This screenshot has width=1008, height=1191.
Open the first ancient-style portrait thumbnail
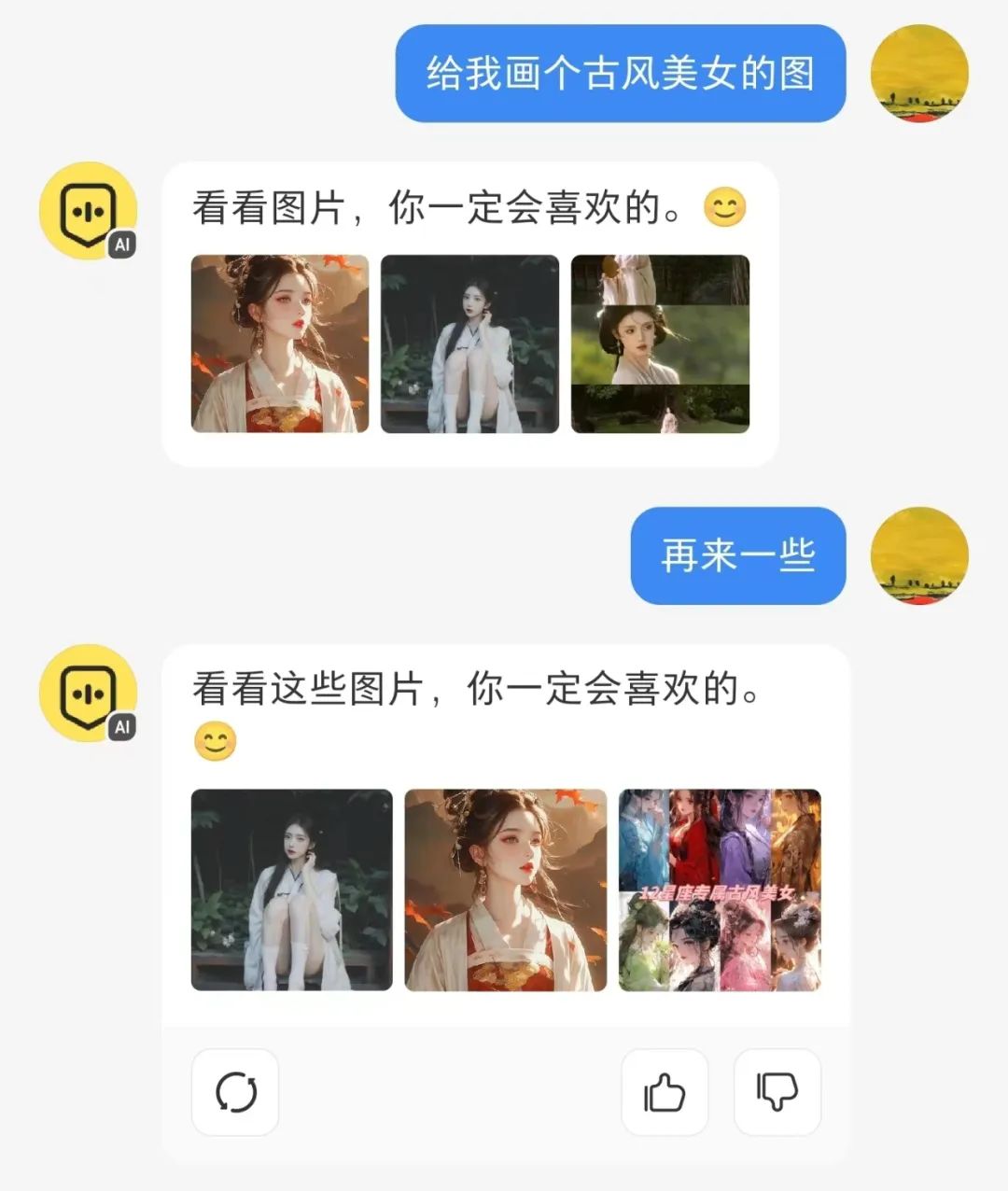click(x=279, y=343)
